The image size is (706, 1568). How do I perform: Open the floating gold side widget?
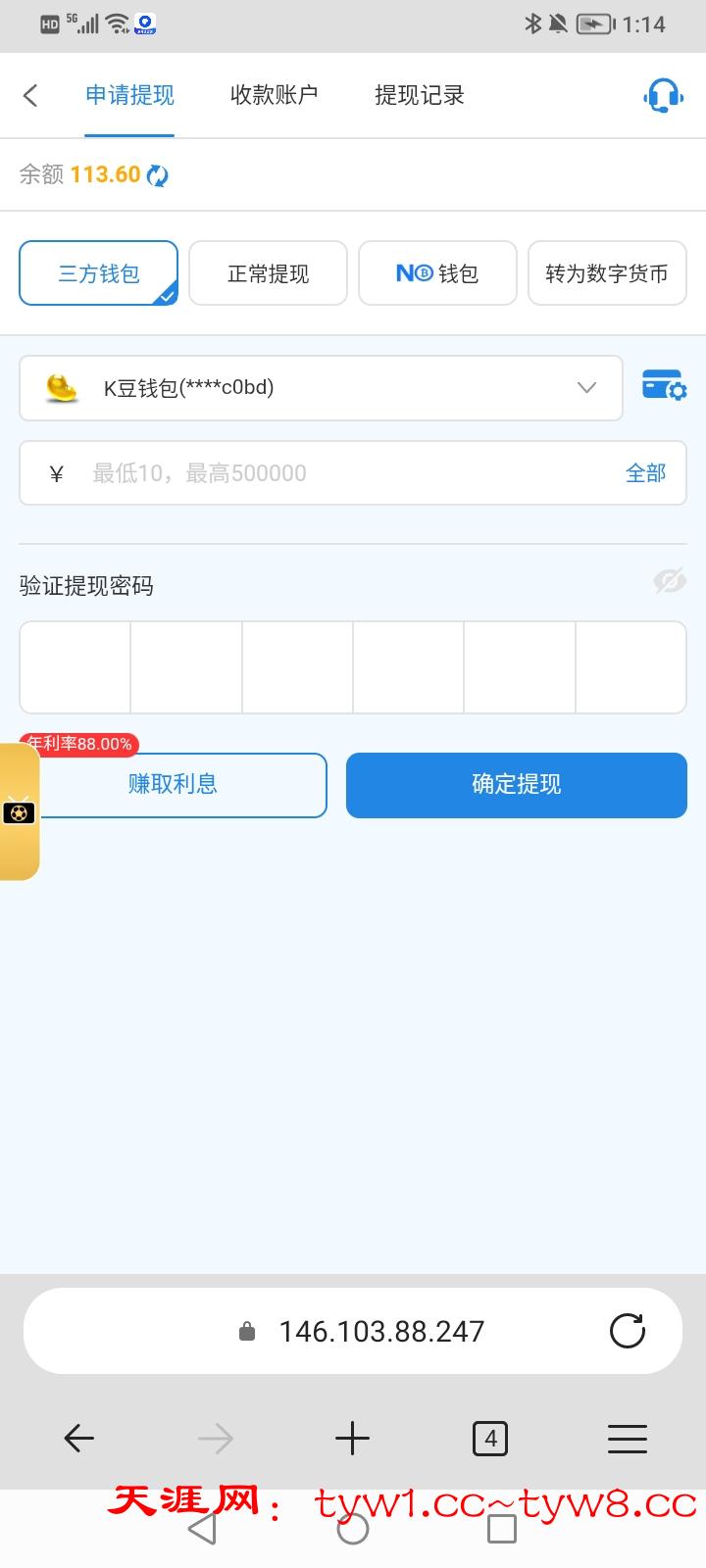[19, 812]
